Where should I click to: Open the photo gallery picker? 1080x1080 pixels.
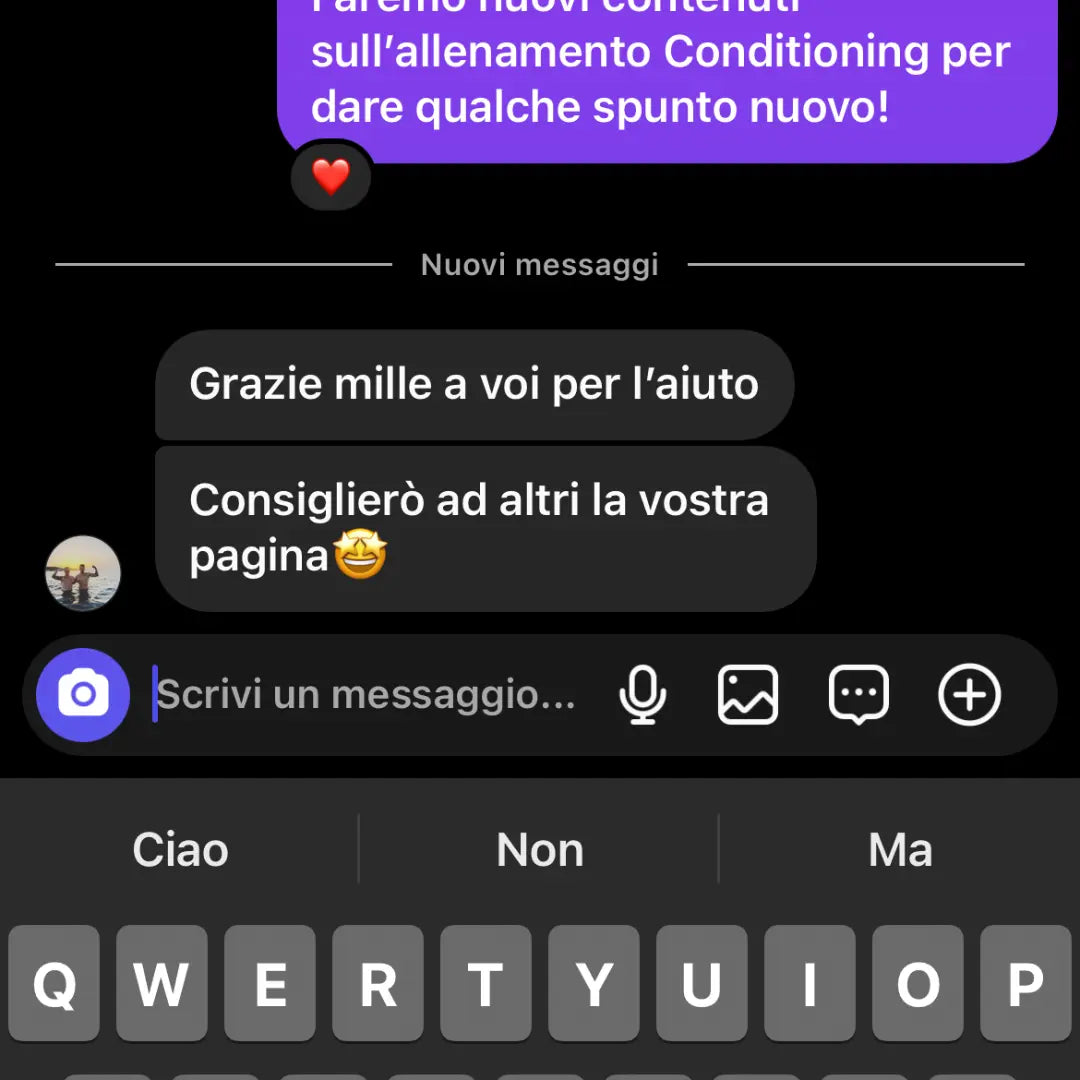pos(748,694)
